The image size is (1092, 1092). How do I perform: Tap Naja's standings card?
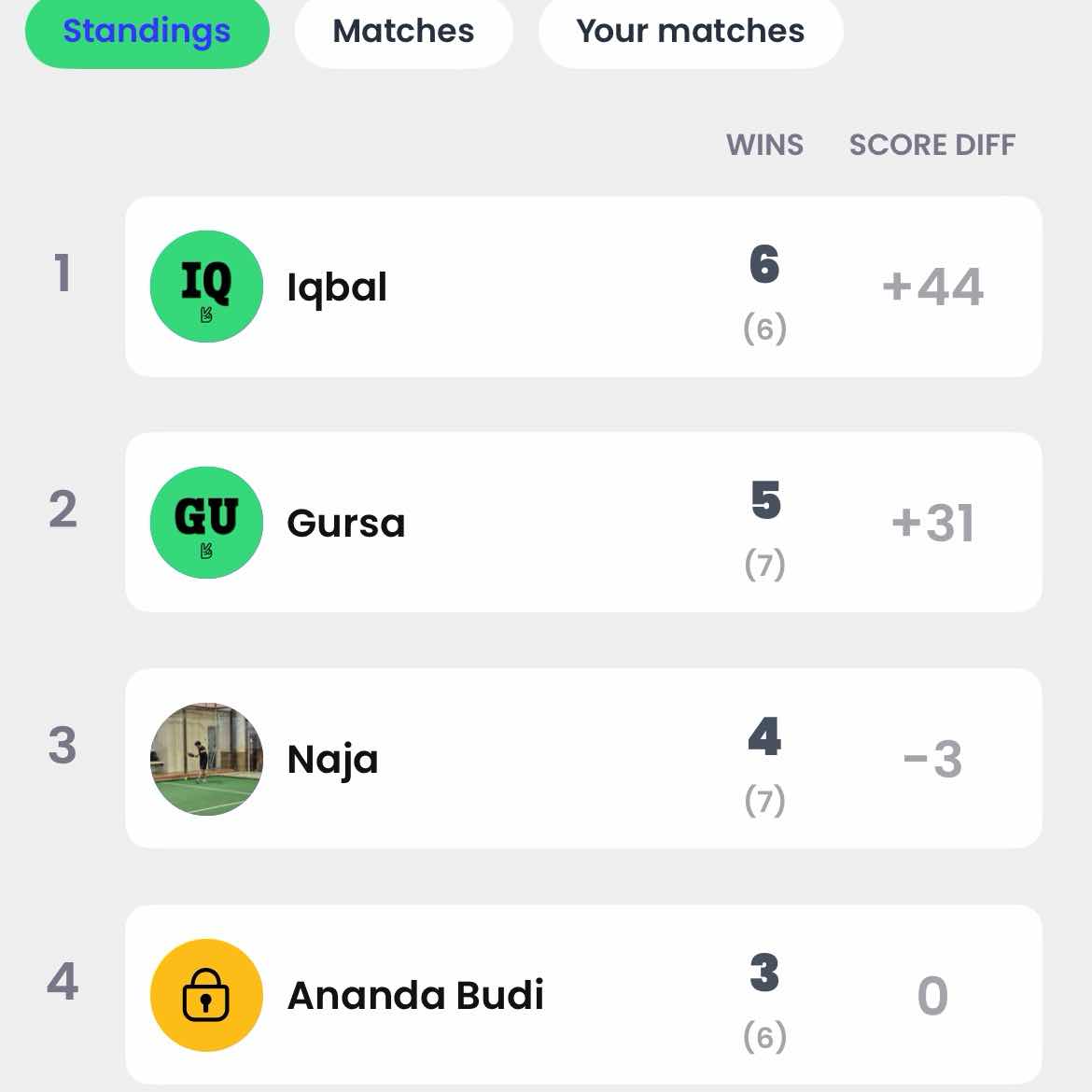582,759
